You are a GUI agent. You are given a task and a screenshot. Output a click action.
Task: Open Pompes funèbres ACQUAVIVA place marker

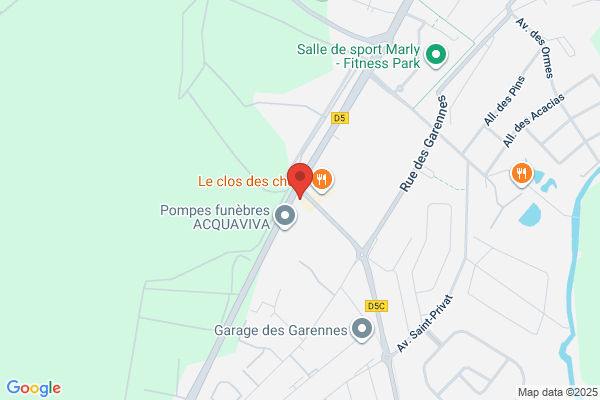tap(285, 217)
